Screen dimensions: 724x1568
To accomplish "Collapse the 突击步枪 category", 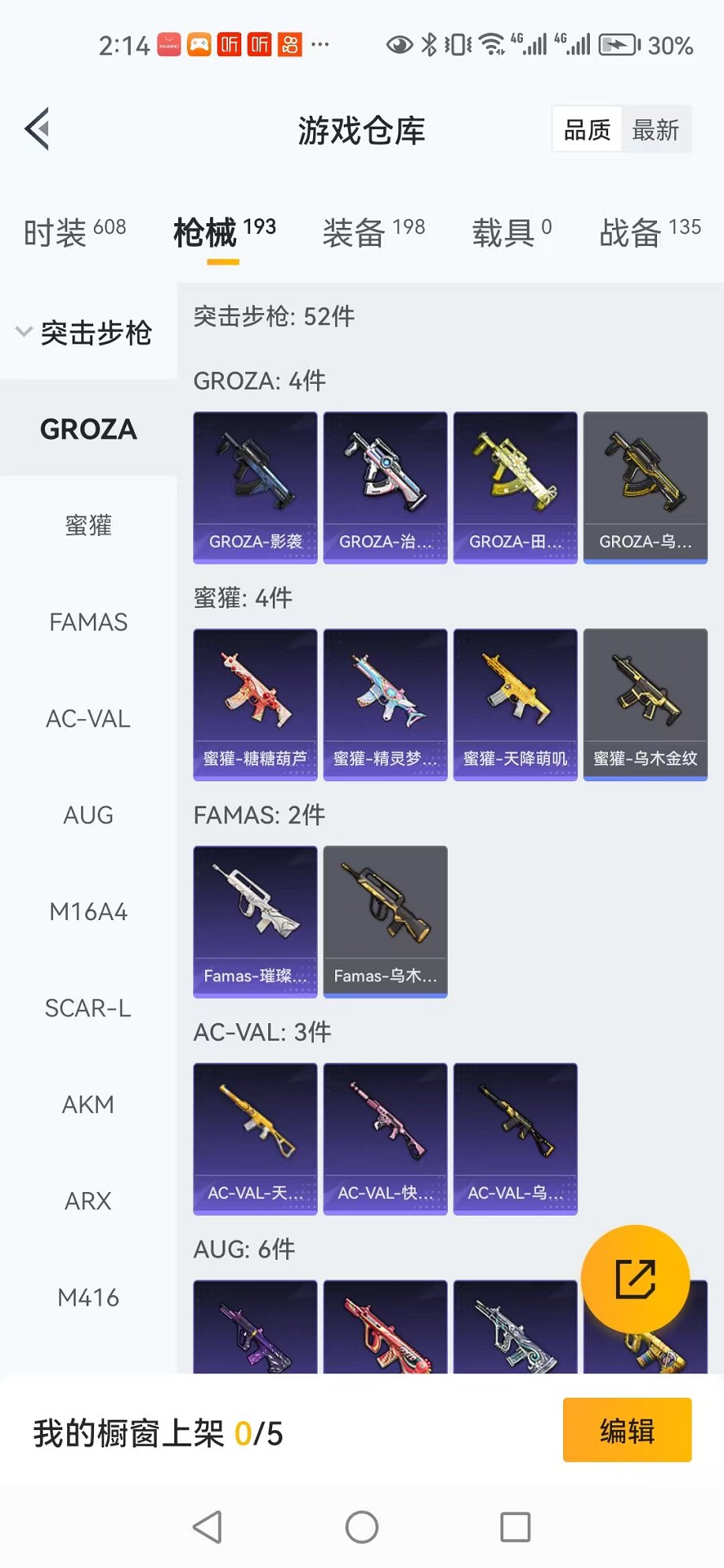I will pos(84,333).
